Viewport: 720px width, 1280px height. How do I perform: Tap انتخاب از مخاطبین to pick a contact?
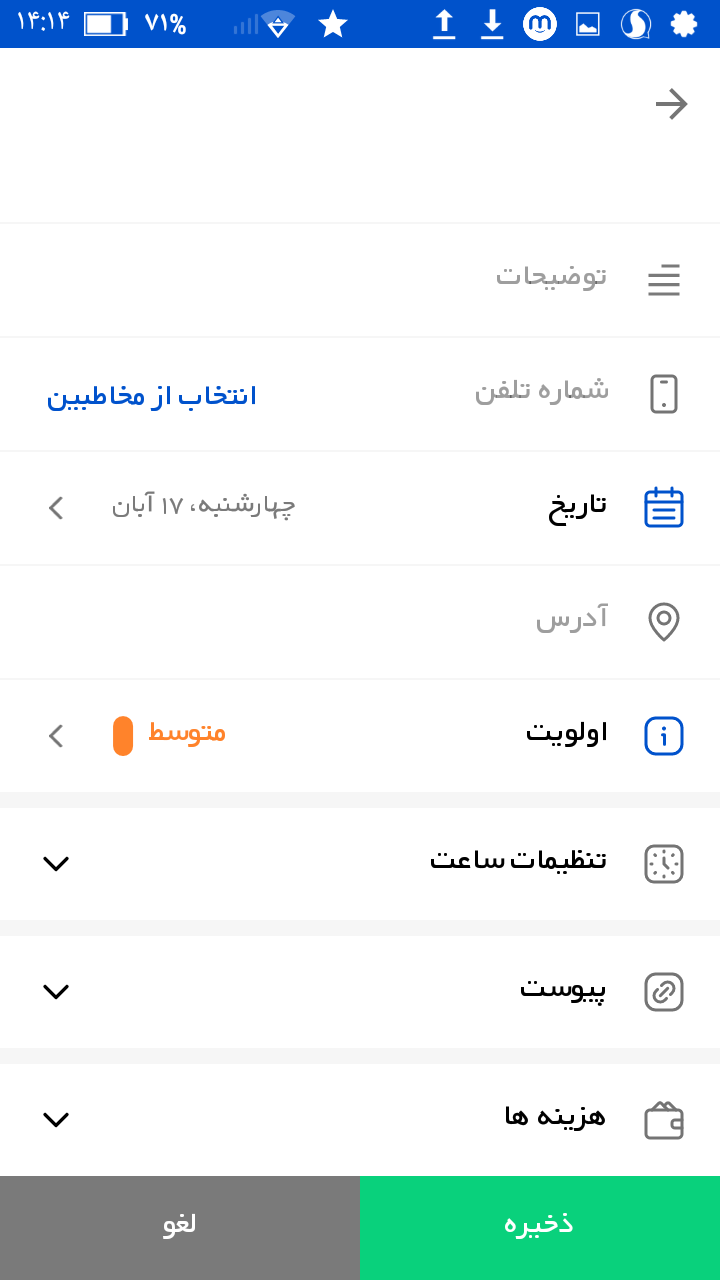point(152,394)
